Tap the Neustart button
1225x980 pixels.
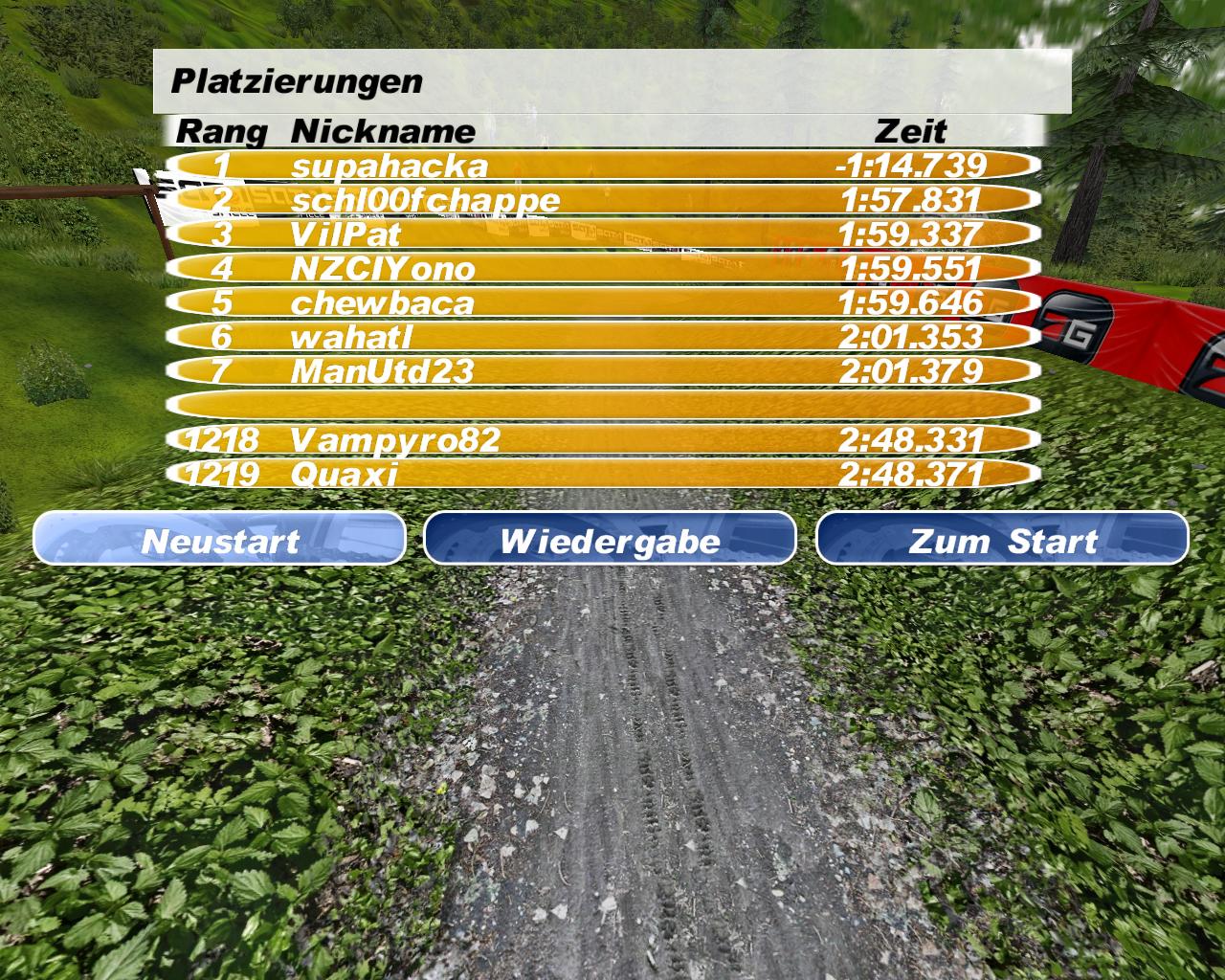(219, 540)
